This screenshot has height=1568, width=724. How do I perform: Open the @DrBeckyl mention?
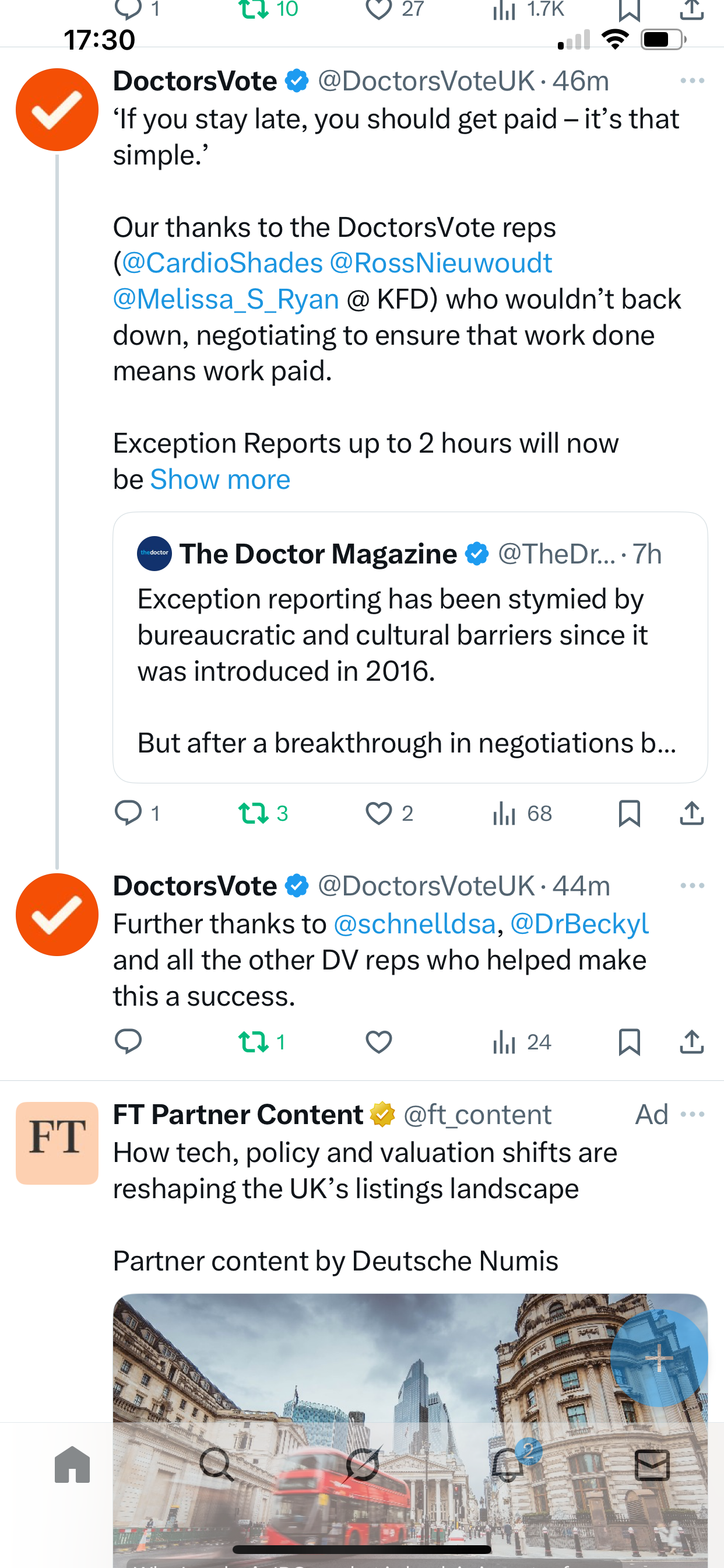point(579,924)
